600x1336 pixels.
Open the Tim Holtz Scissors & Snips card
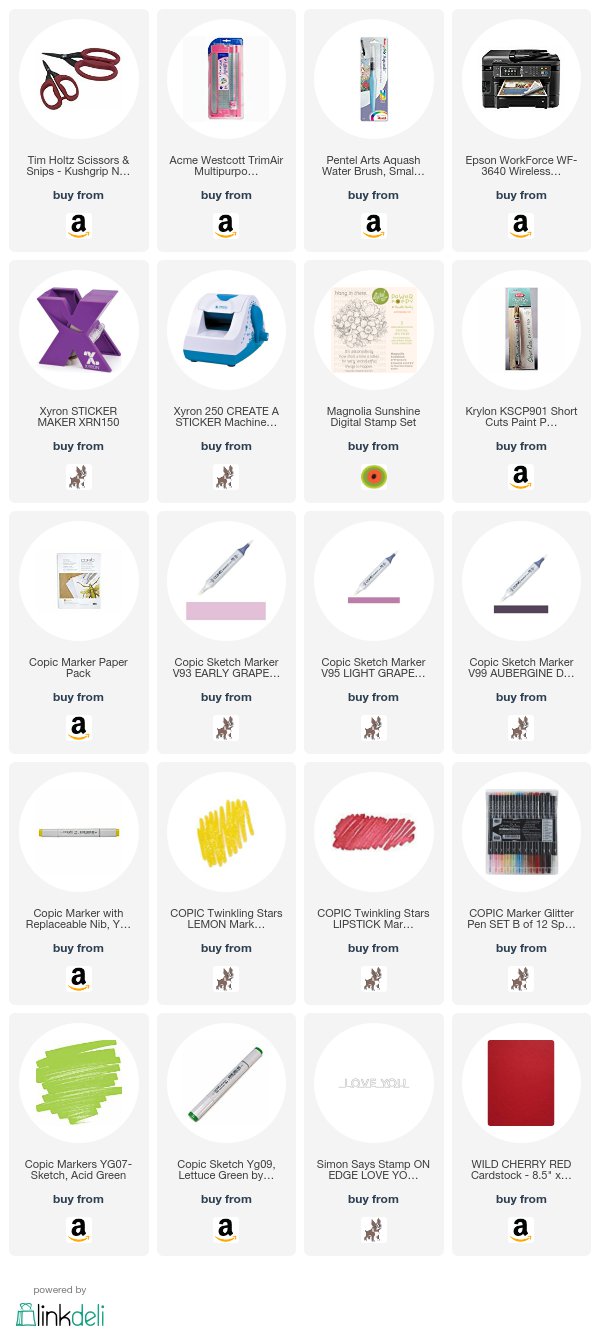pyautogui.click(x=79, y=130)
